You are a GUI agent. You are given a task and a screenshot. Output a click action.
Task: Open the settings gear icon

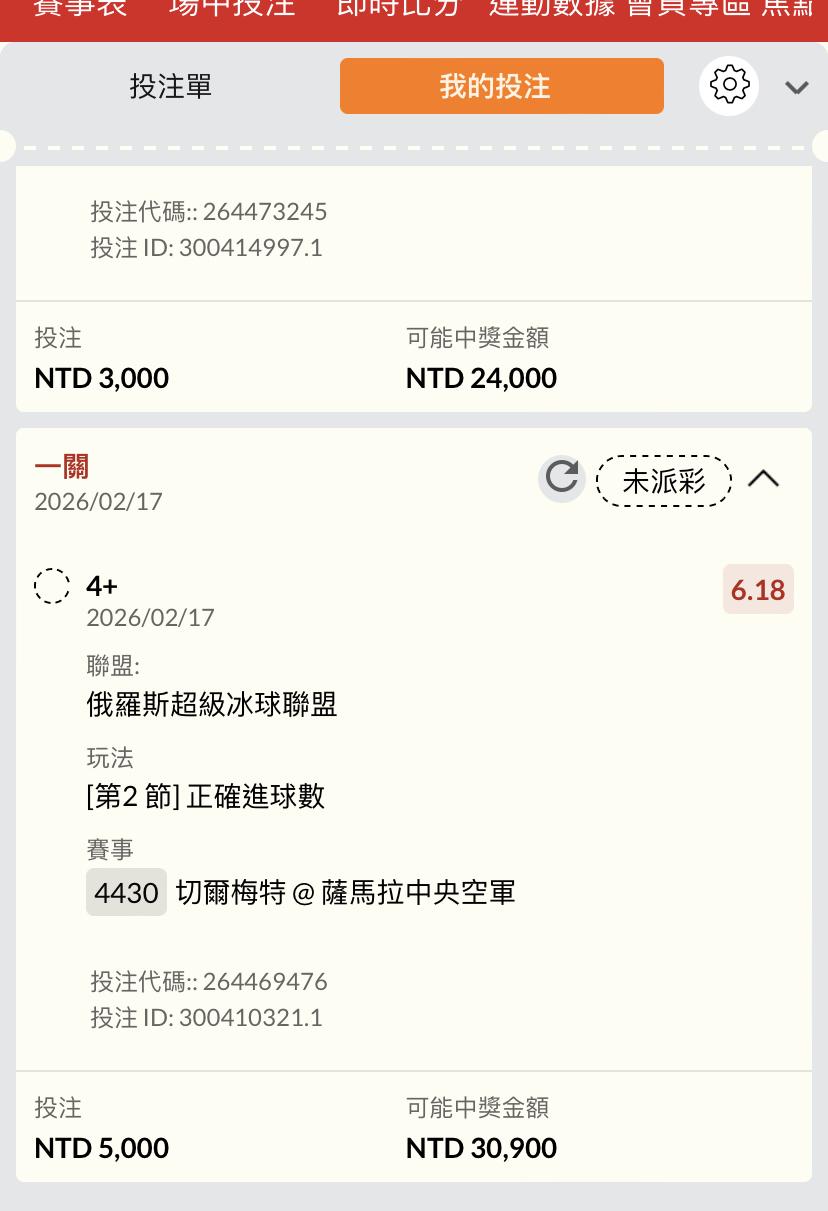click(729, 85)
